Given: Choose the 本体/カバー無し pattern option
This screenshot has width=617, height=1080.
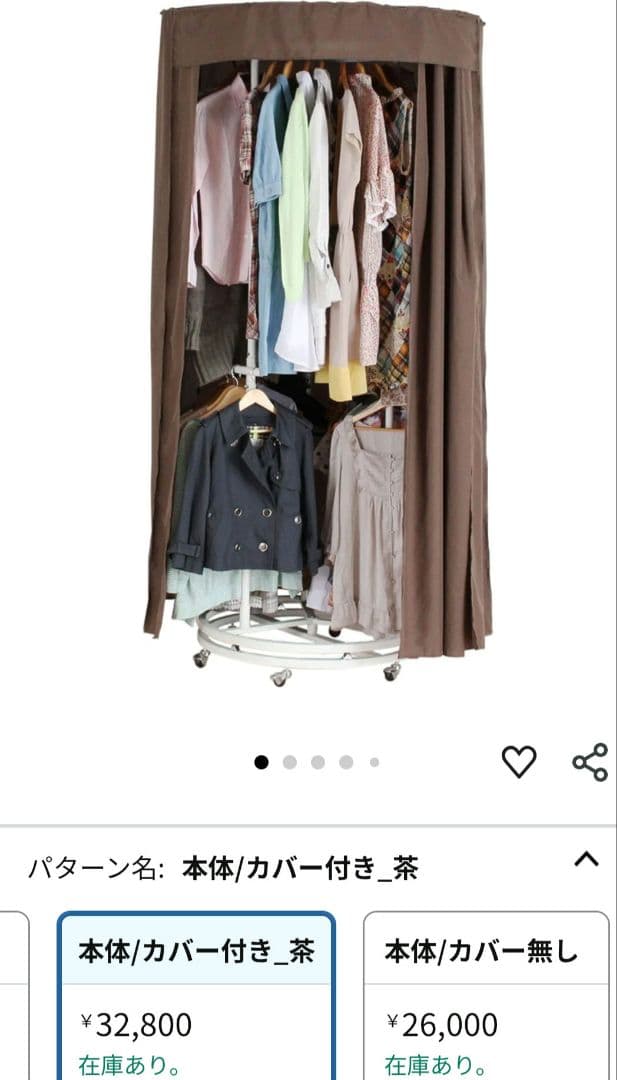Looking at the screenshot, I should pos(485,995).
